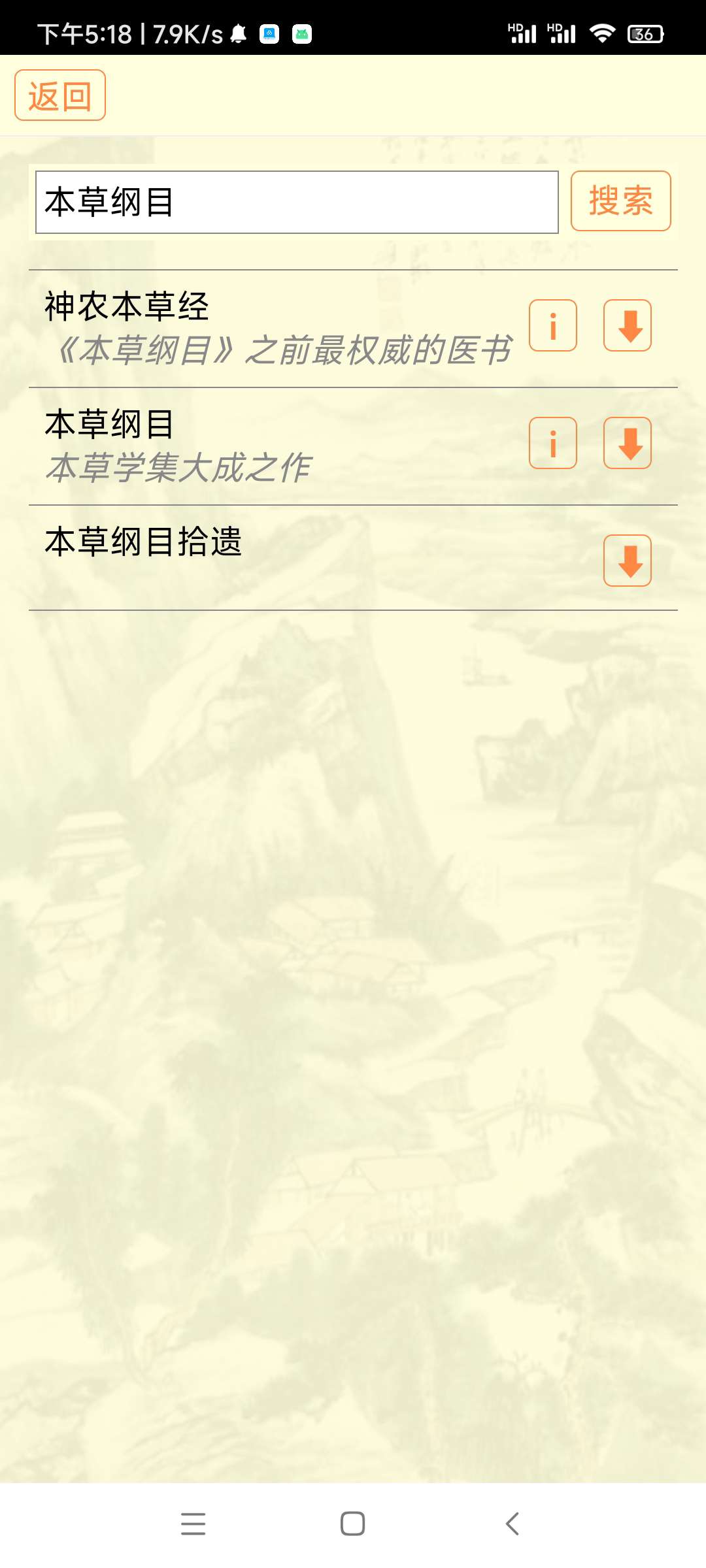Download 神农本草经
The width and height of the screenshot is (706, 1568).
pyautogui.click(x=627, y=325)
